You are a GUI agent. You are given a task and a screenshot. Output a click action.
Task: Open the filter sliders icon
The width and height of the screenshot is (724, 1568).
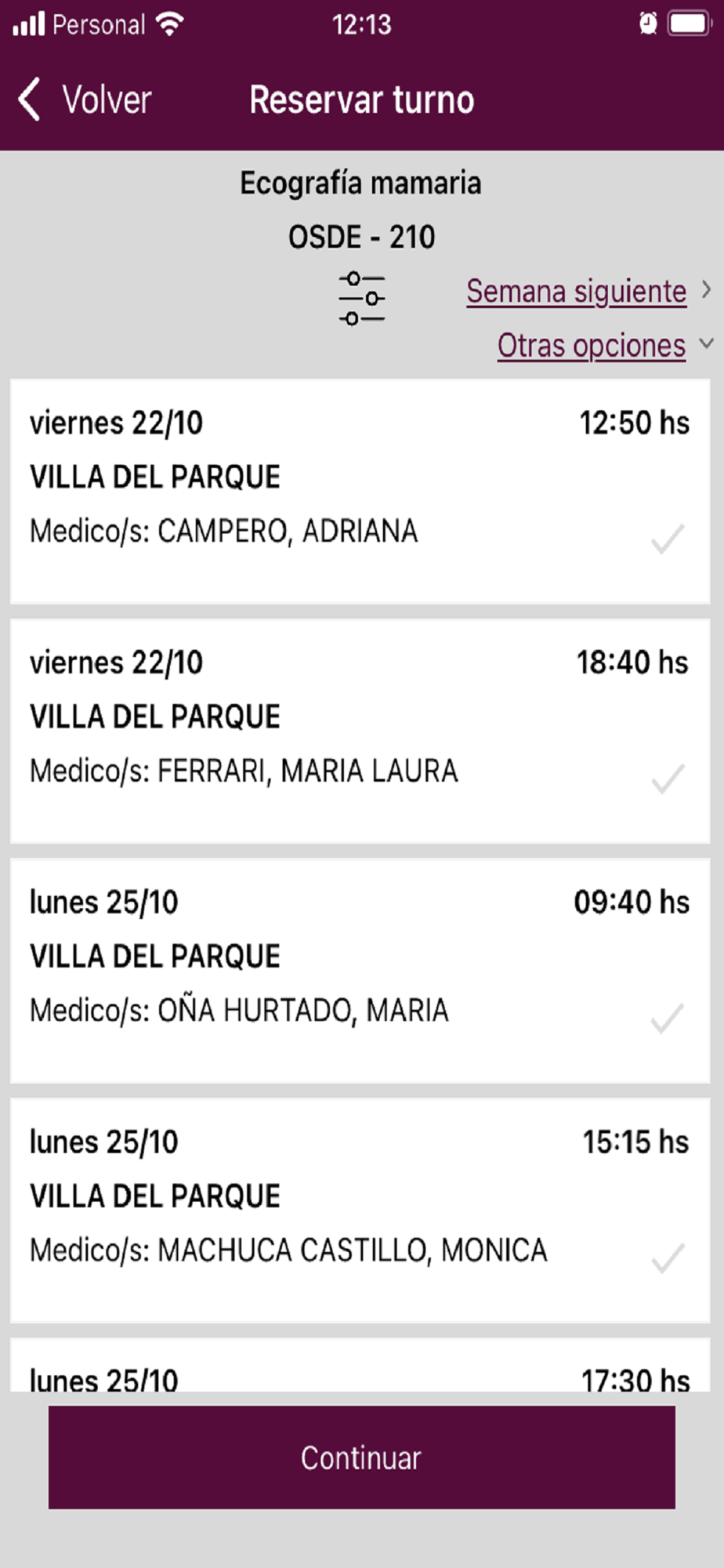tap(361, 299)
